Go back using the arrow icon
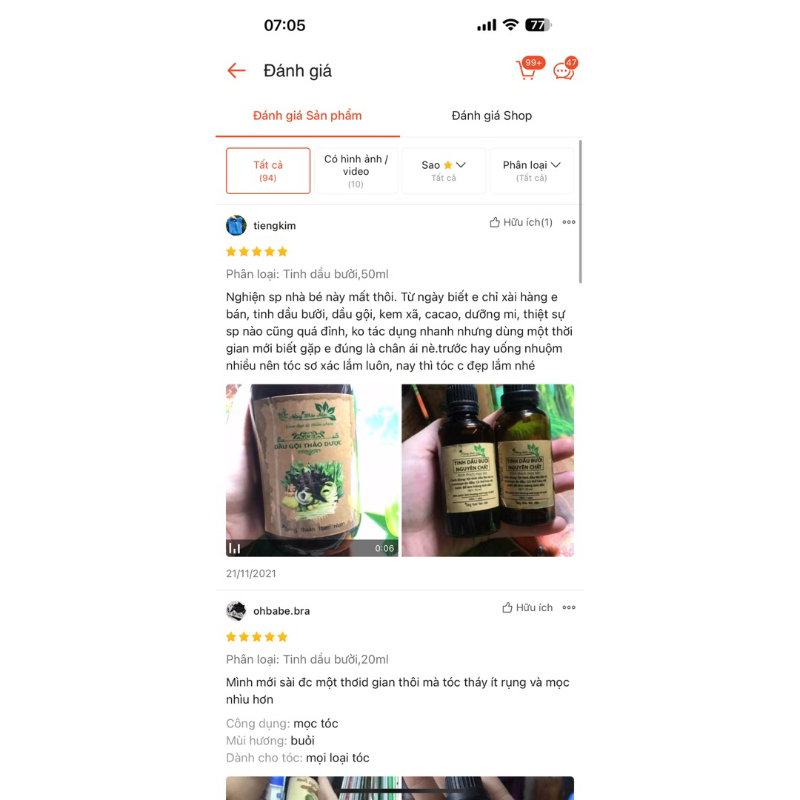This screenshot has width=800, height=800. click(236, 71)
